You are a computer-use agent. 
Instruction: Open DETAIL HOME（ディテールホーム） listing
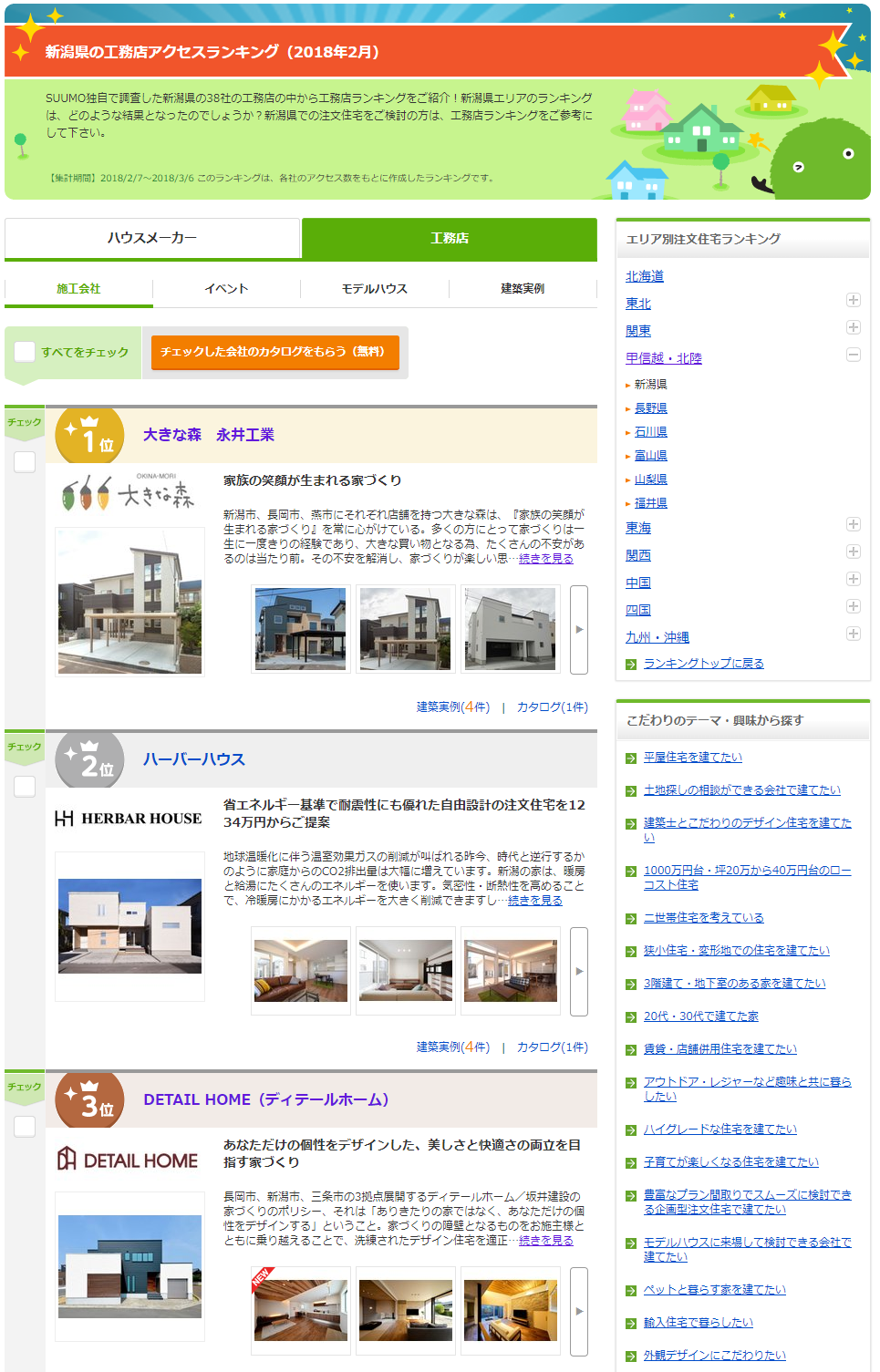(265, 1099)
